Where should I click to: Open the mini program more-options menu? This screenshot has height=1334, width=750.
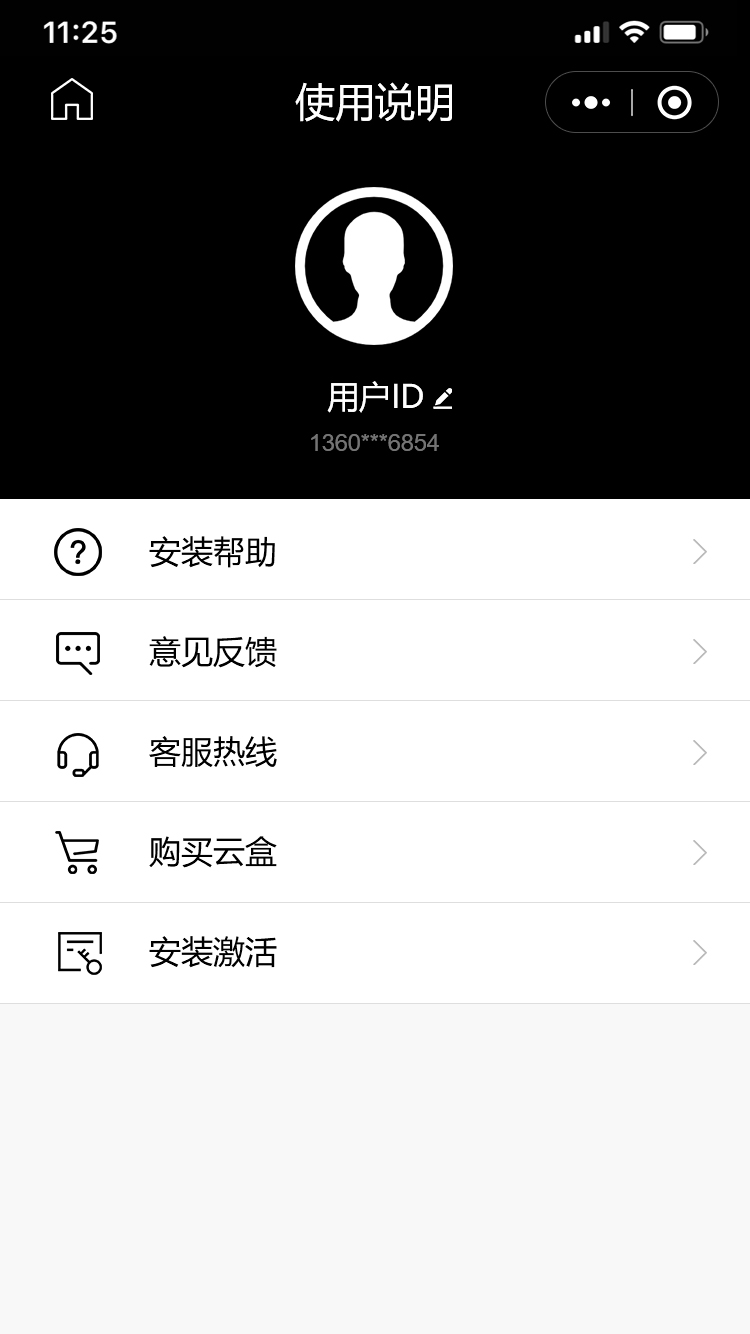(x=591, y=102)
